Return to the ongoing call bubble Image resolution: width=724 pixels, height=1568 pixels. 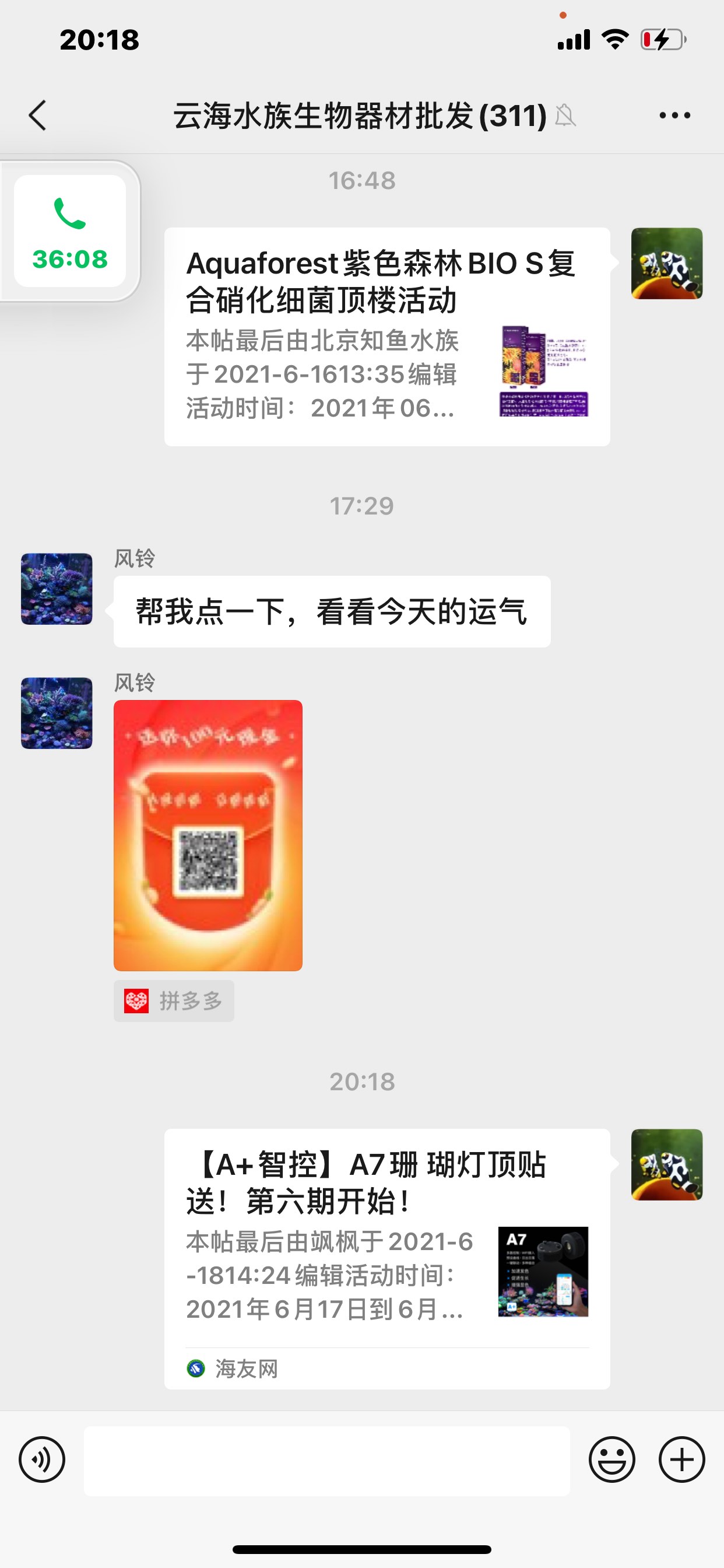click(x=70, y=232)
